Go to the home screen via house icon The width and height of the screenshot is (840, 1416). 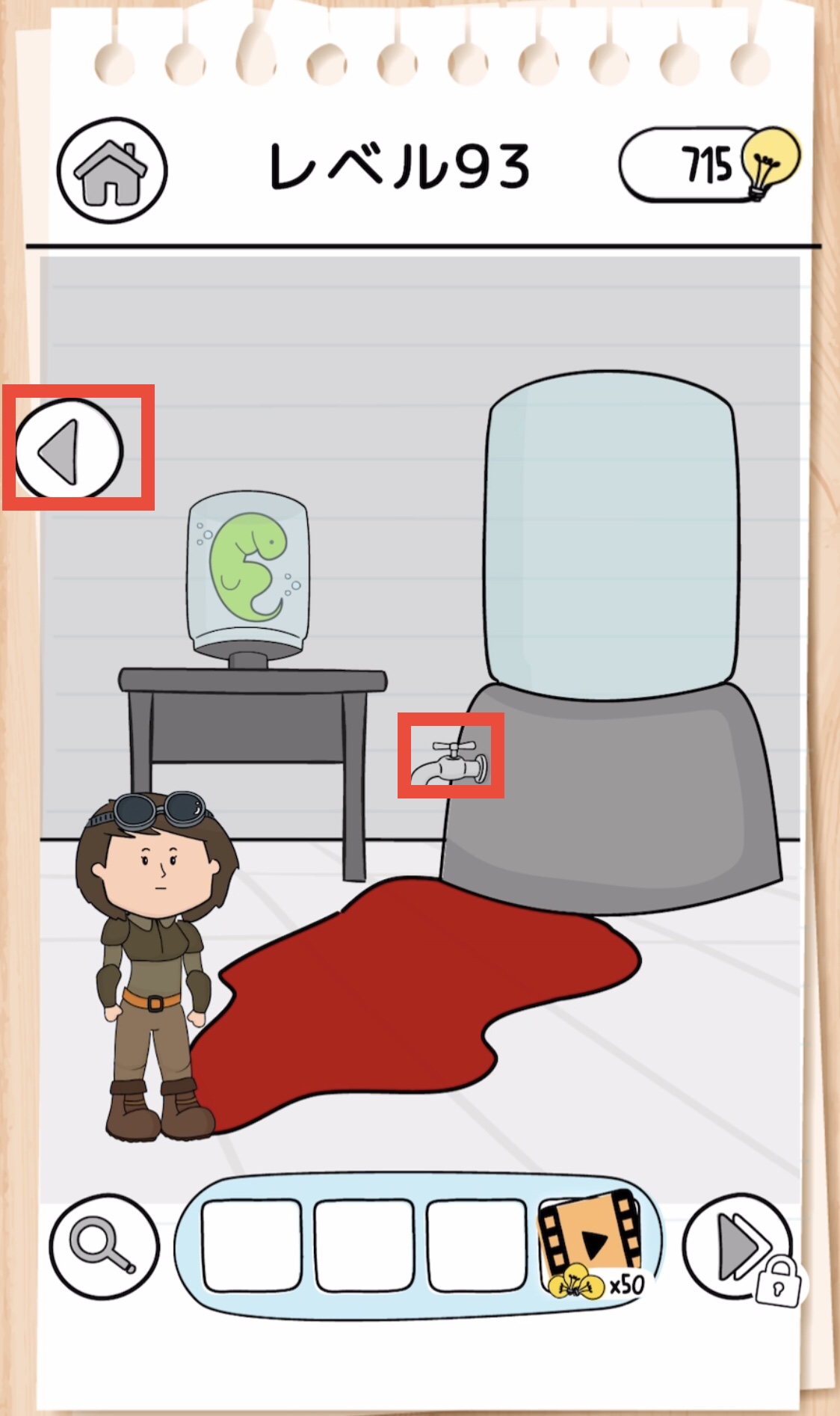tap(112, 170)
